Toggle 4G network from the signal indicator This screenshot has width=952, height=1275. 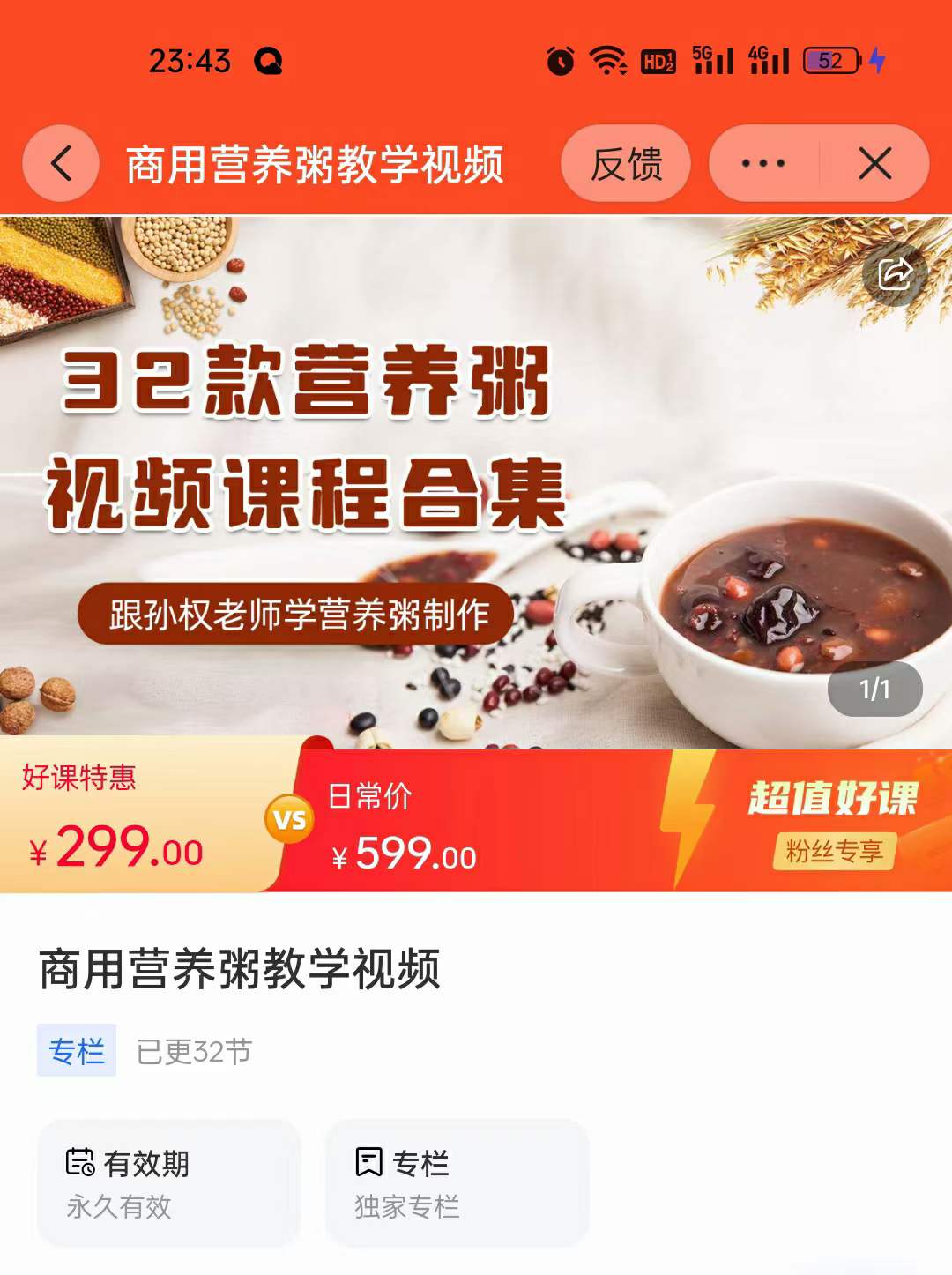[770, 61]
